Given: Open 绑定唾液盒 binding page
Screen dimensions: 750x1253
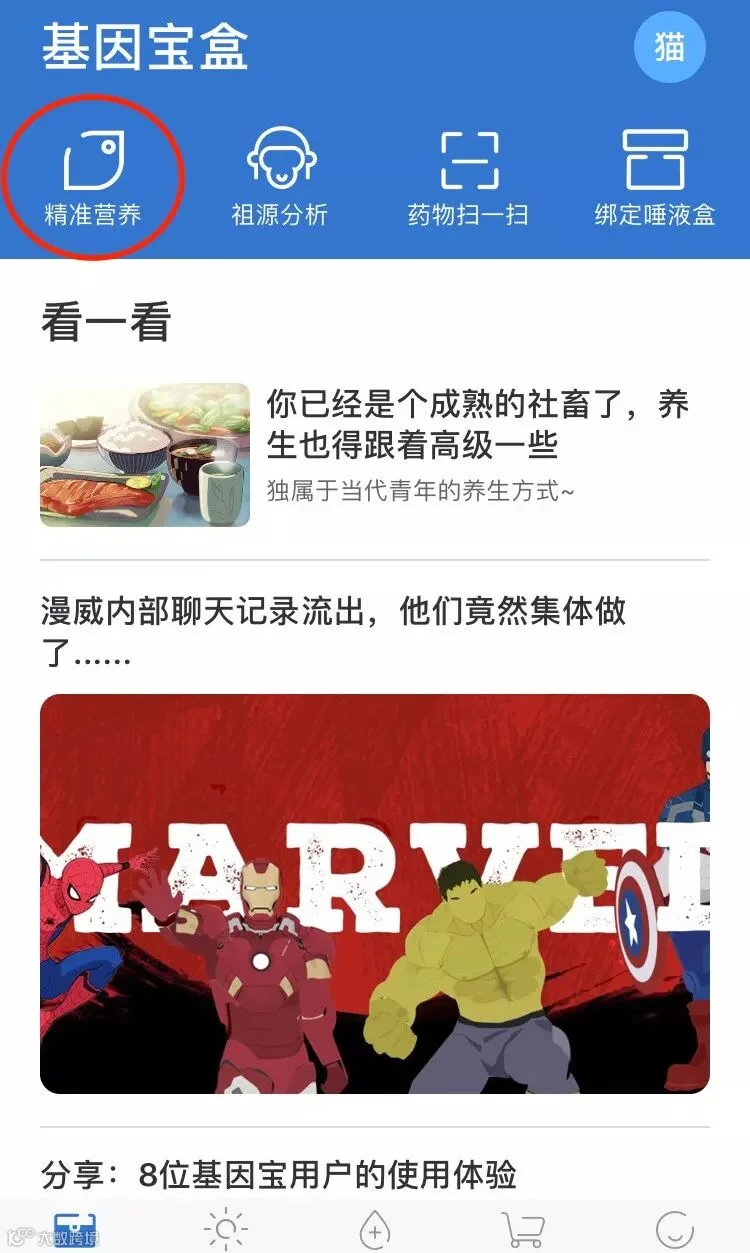Looking at the screenshot, I should pos(655,178).
